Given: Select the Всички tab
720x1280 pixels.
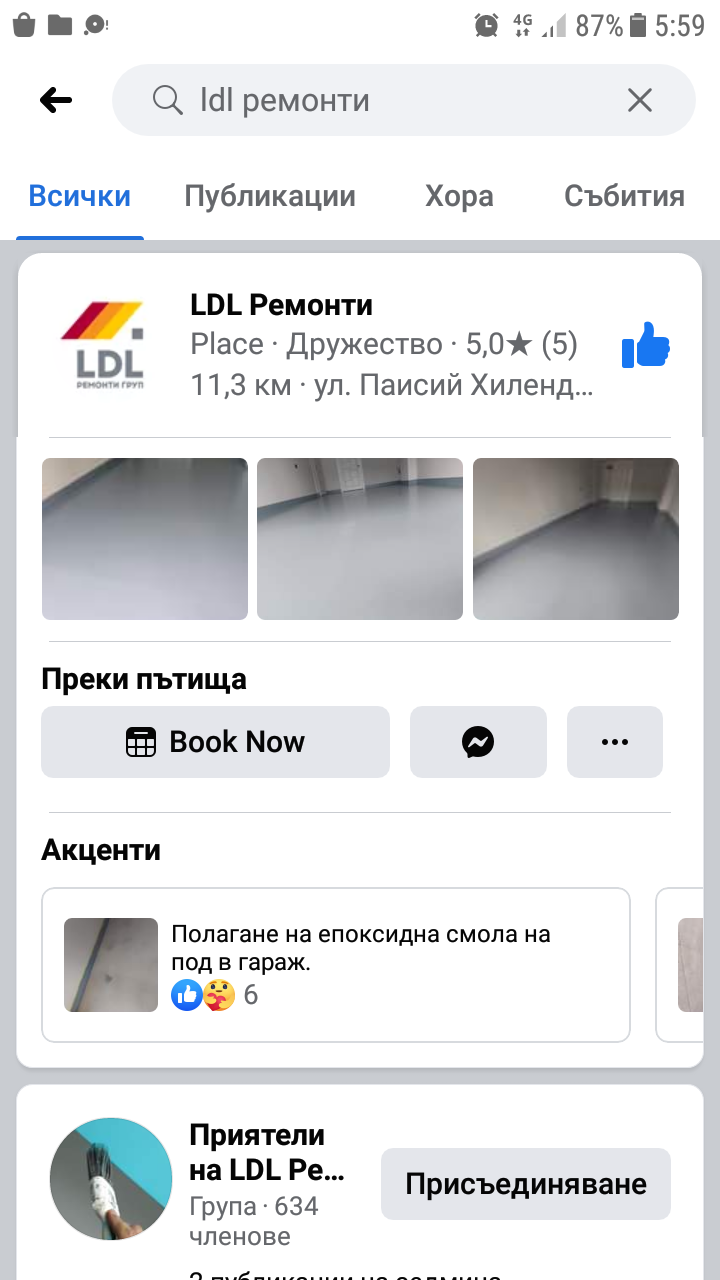Looking at the screenshot, I should coord(80,196).
